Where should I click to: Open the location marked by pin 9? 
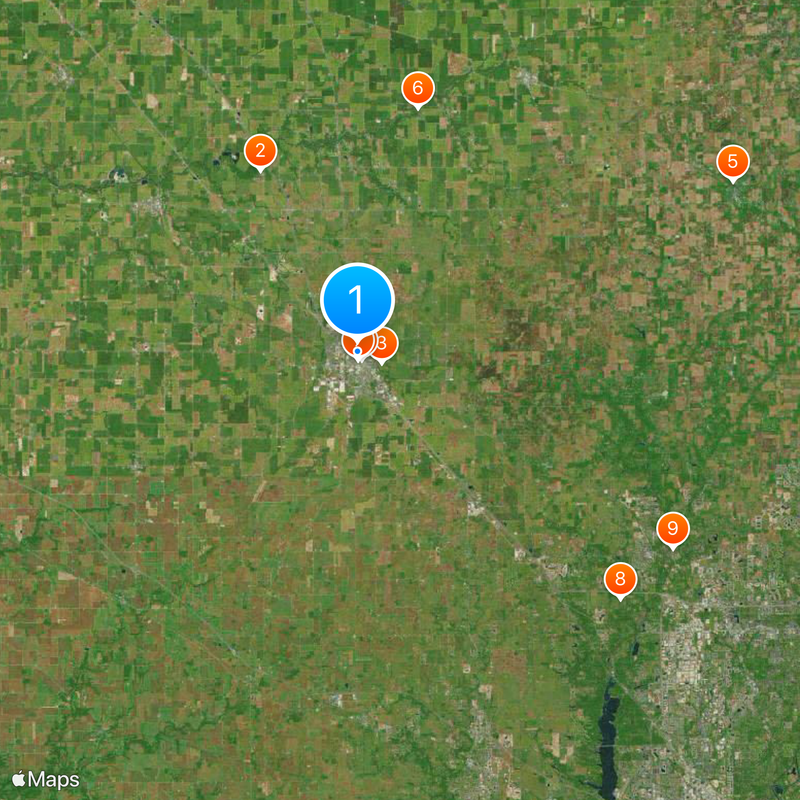click(x=673, y=528)
